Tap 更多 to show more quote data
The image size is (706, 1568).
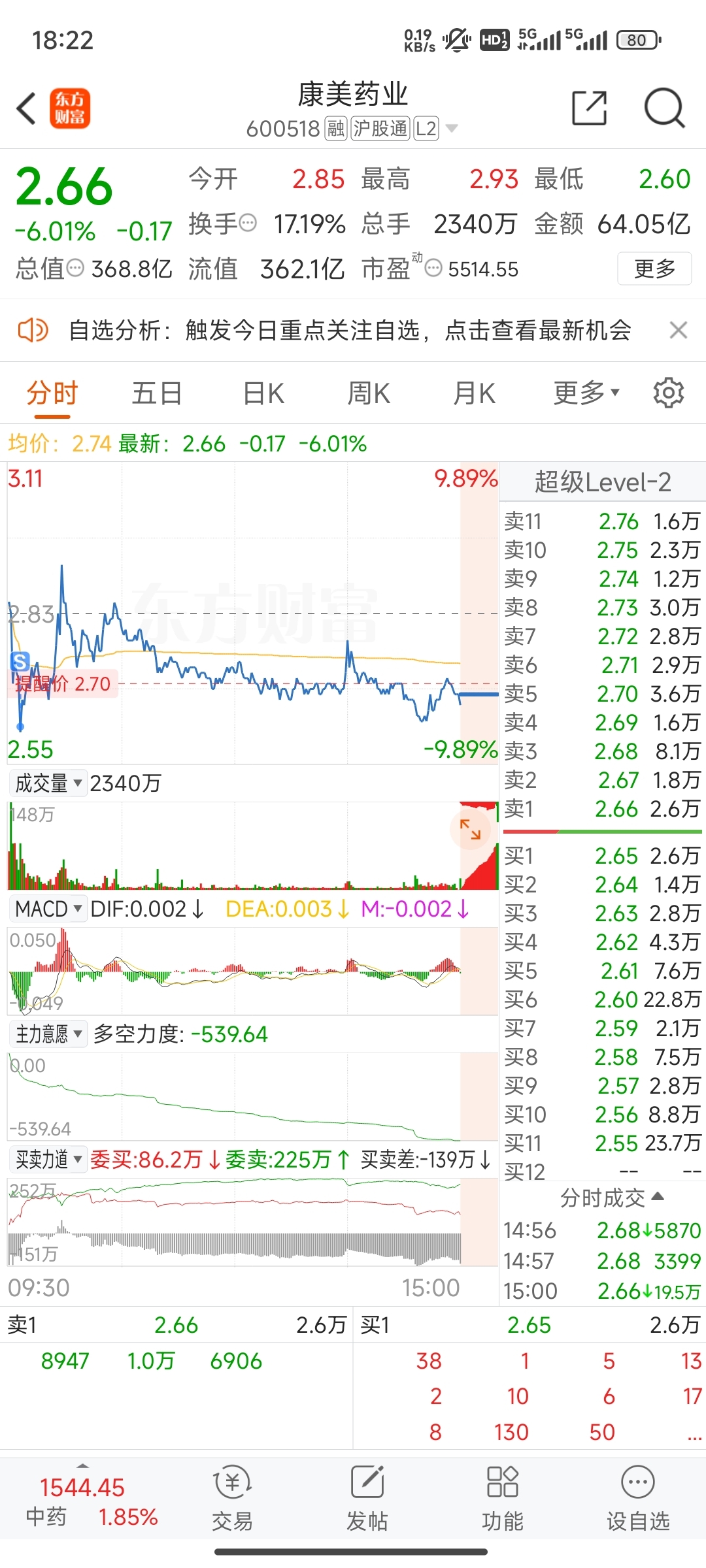coord(654,269)
